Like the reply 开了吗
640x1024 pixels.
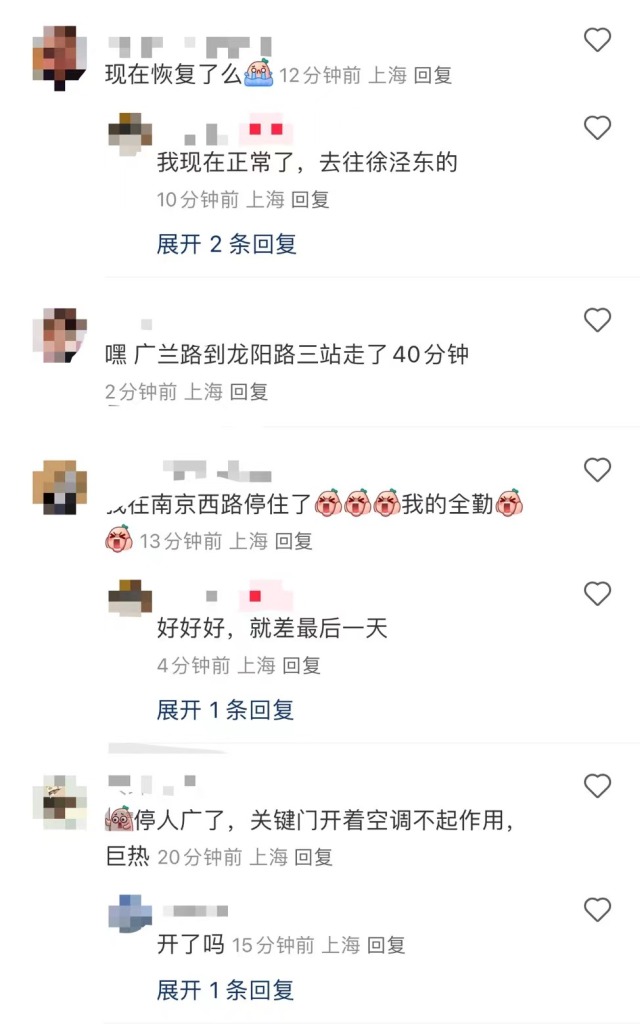point(597,910)
